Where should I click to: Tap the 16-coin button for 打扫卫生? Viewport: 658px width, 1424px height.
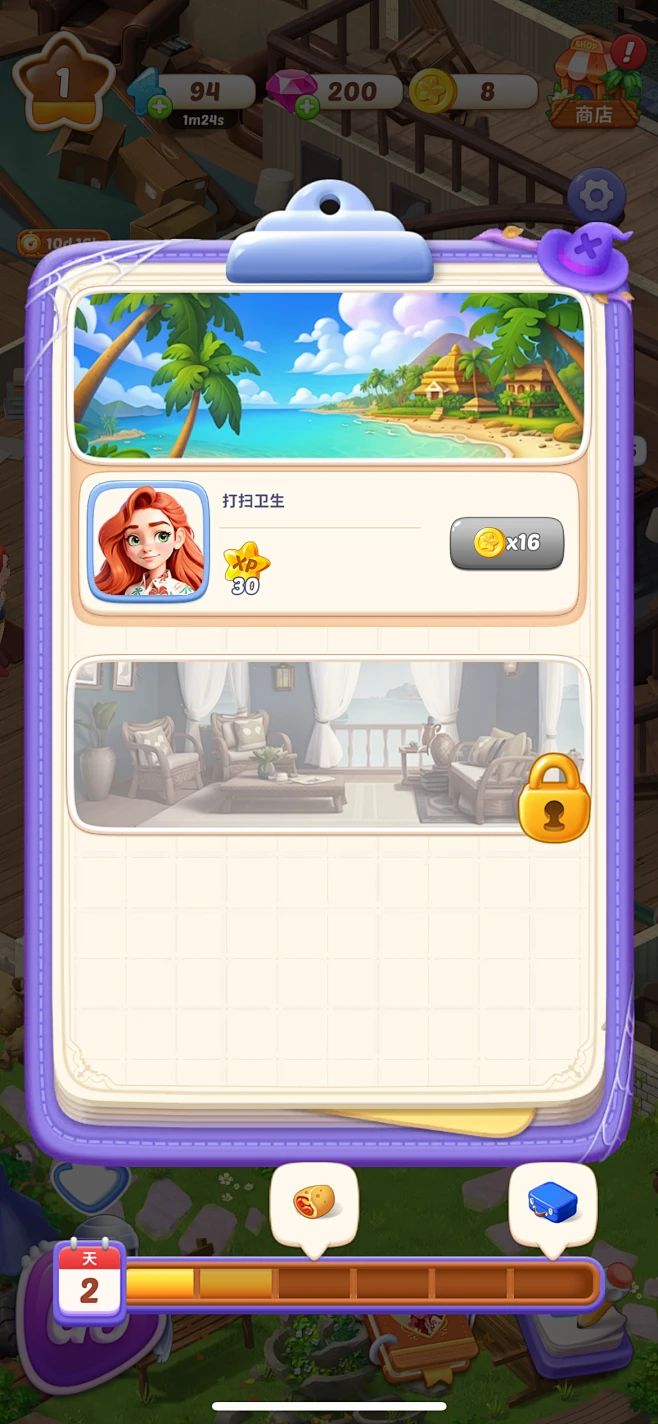tap(506, 543)
